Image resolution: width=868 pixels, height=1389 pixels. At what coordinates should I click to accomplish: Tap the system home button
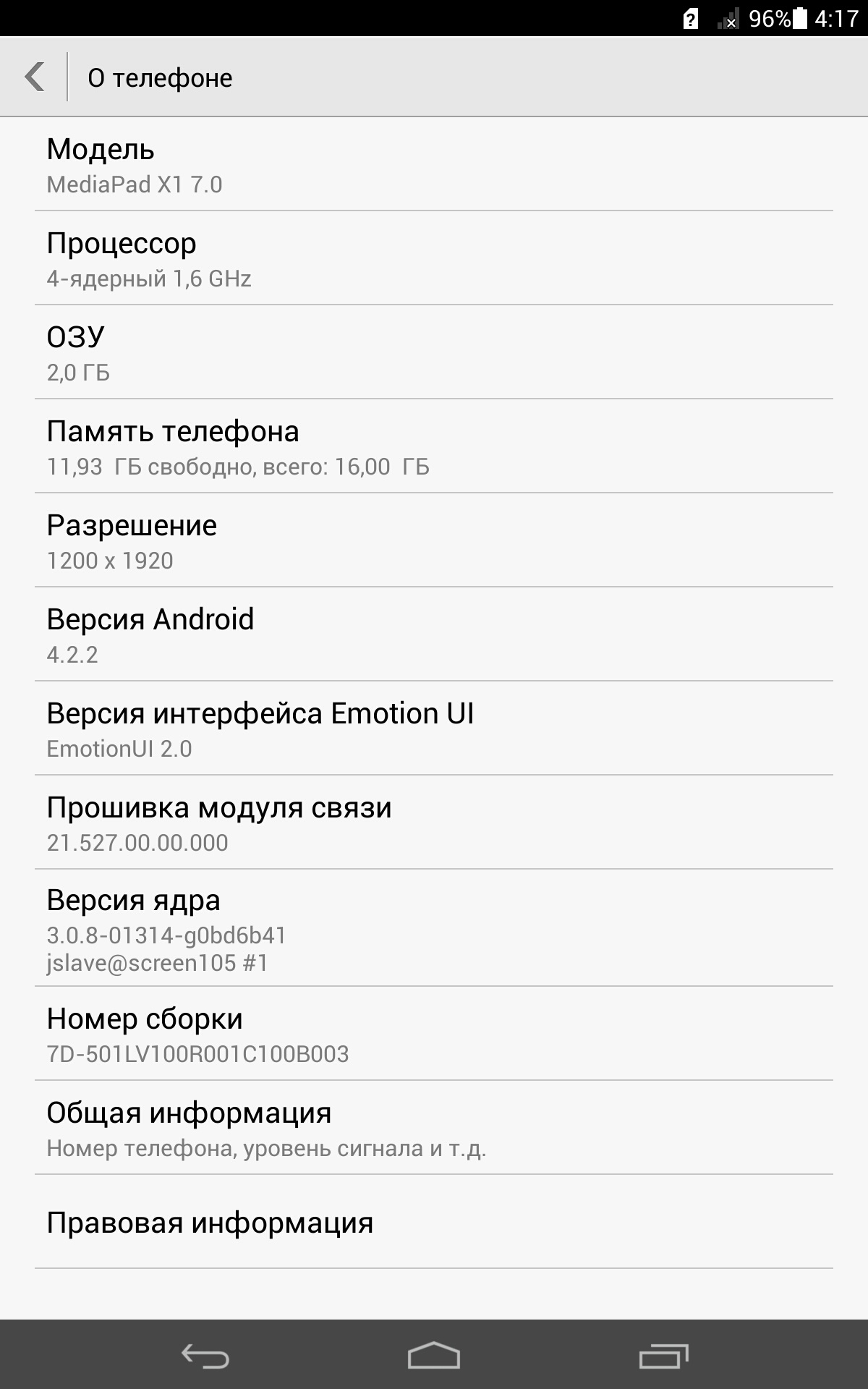pyautogui.click(x=433, y=1355)
